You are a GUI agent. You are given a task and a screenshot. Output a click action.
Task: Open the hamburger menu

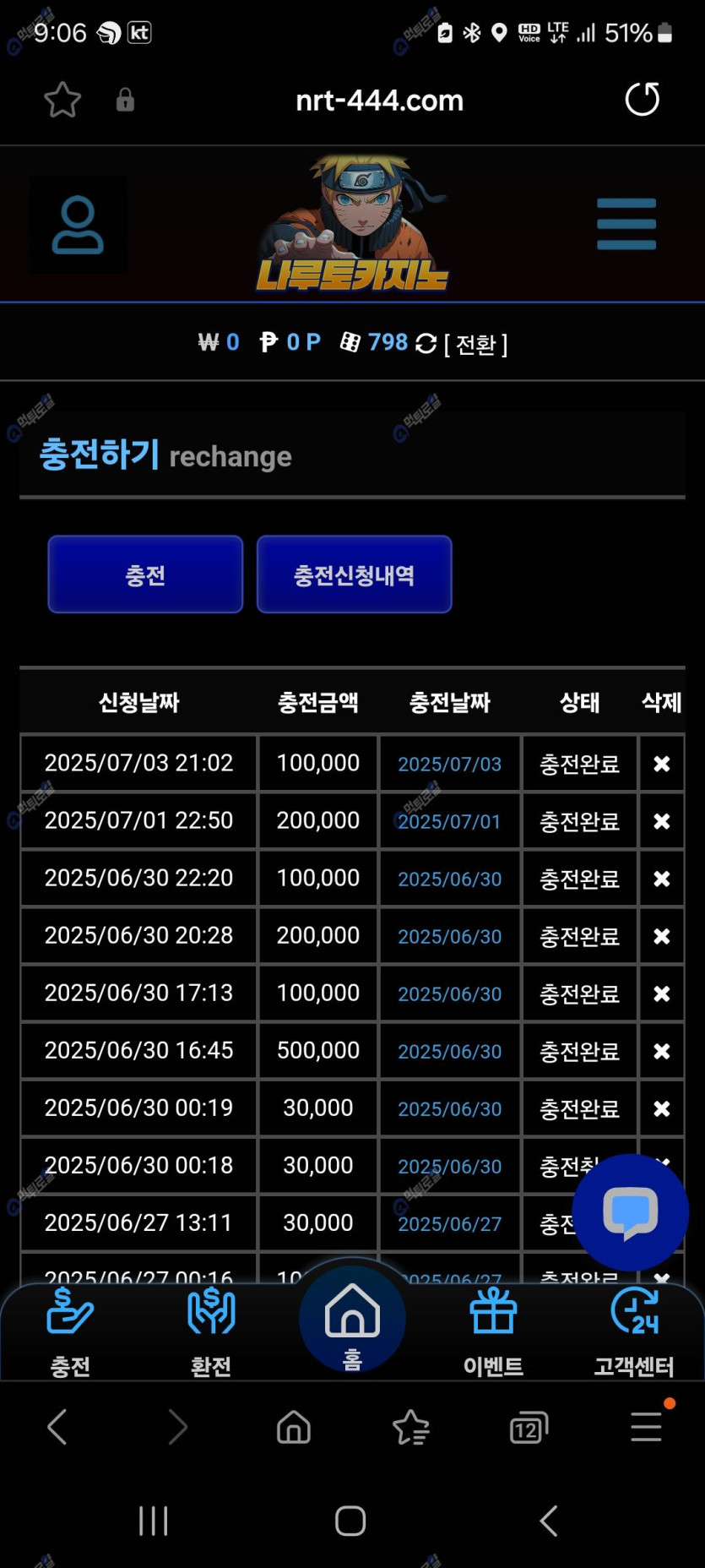point(626,224)
